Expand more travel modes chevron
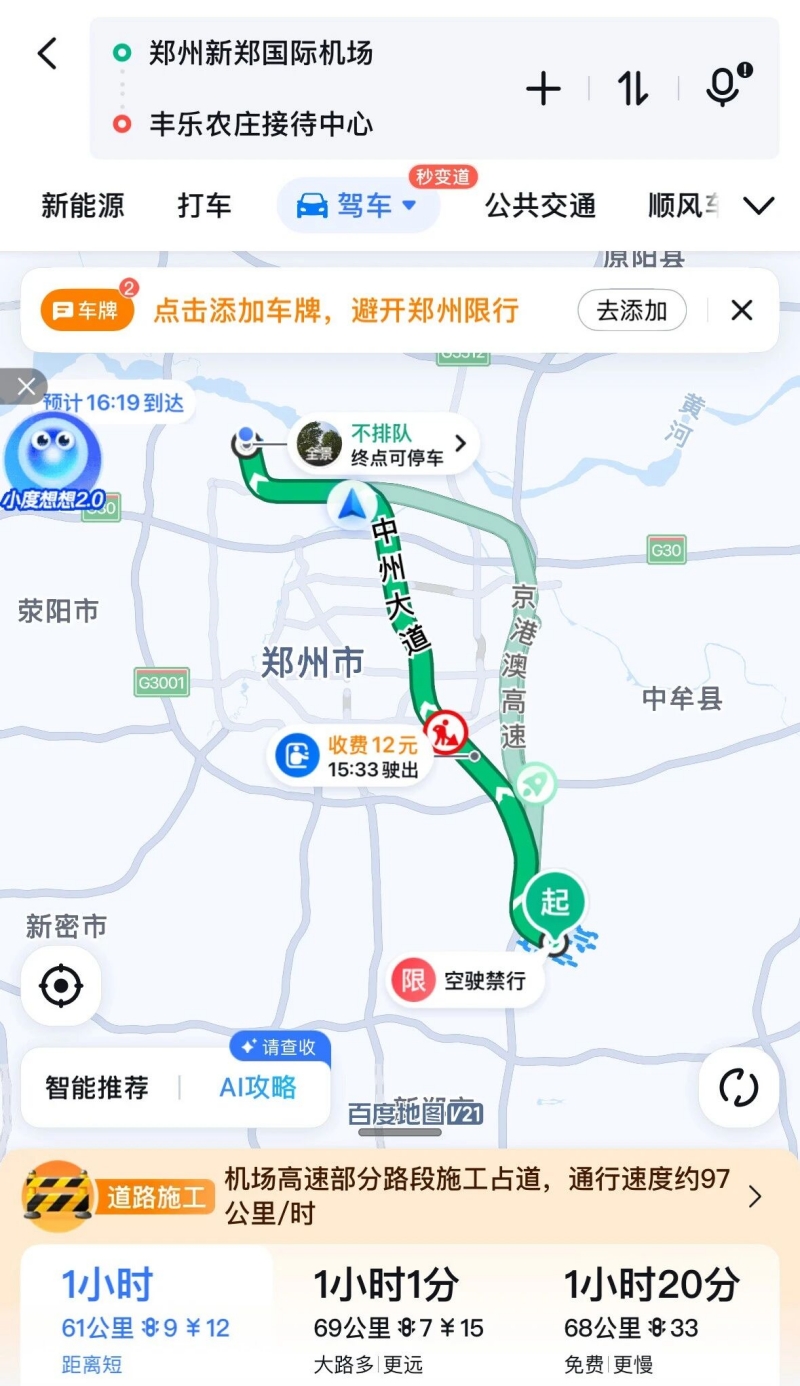Image resolution: width=800 pixels, height=1386 pixels. pyautogui.click(x=759, y=206)
